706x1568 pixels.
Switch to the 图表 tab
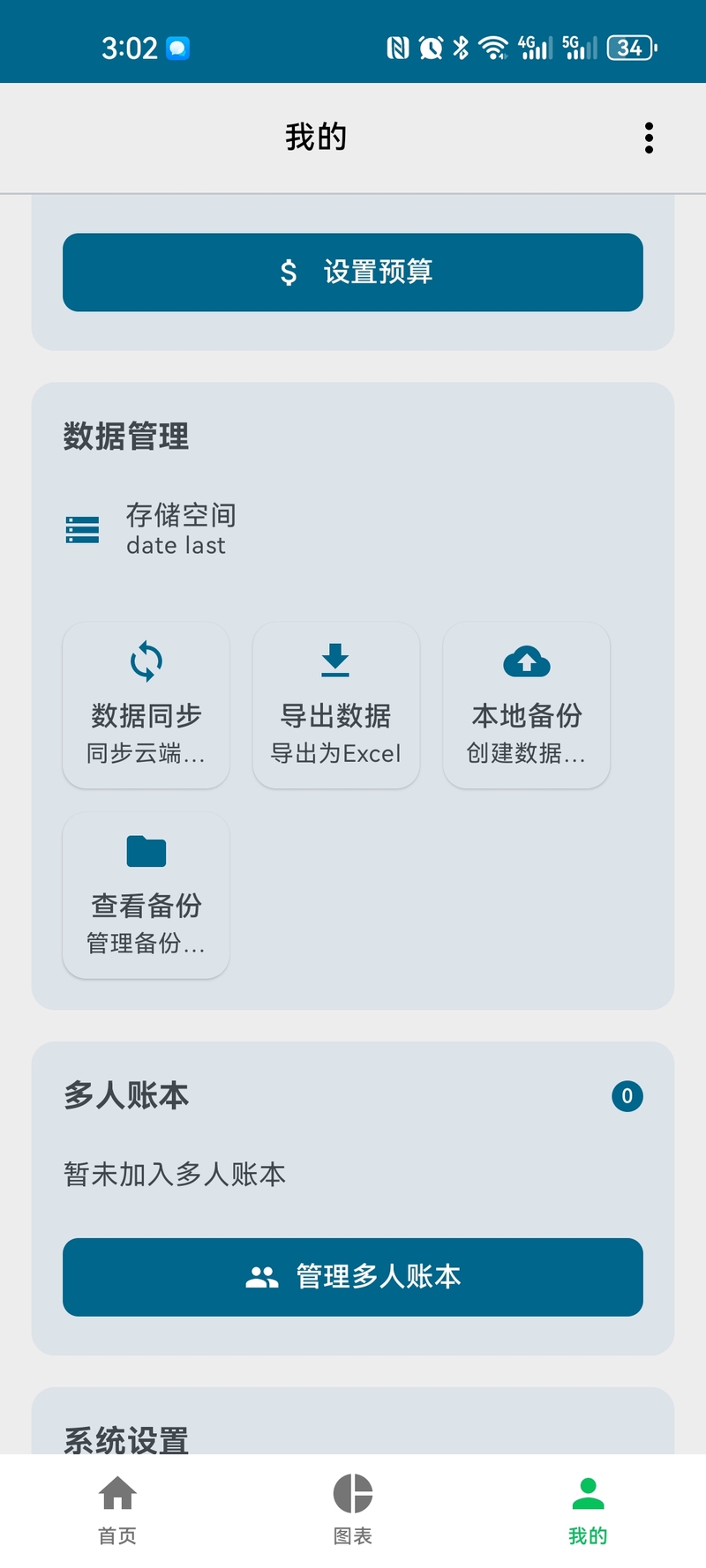[353, 1510]
